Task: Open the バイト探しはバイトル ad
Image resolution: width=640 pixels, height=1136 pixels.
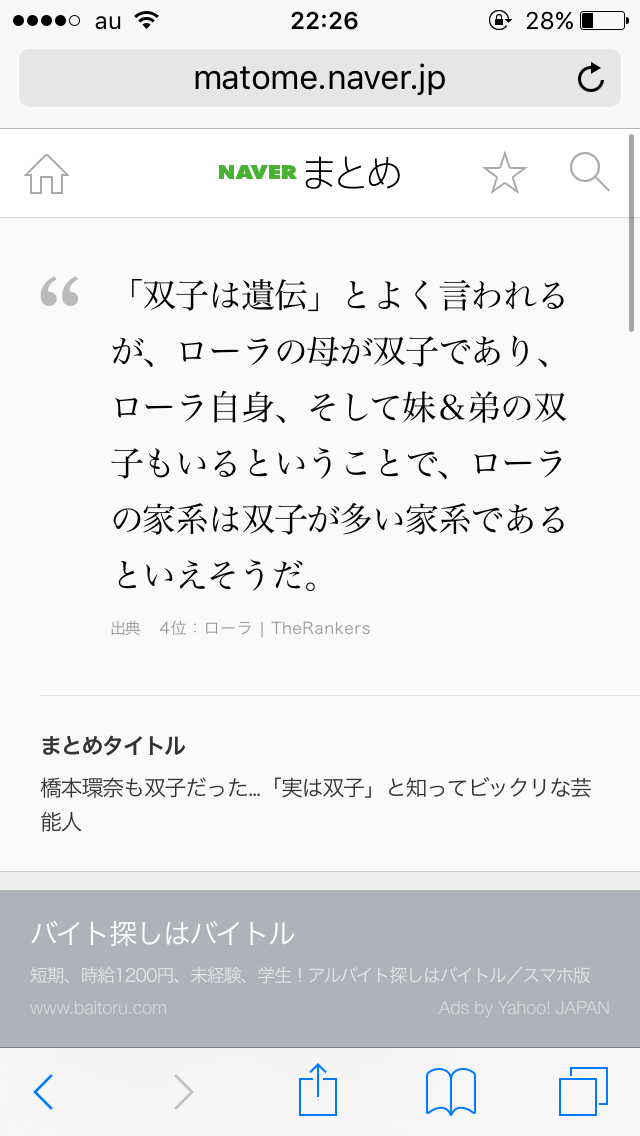Action: tap(320, 968)
